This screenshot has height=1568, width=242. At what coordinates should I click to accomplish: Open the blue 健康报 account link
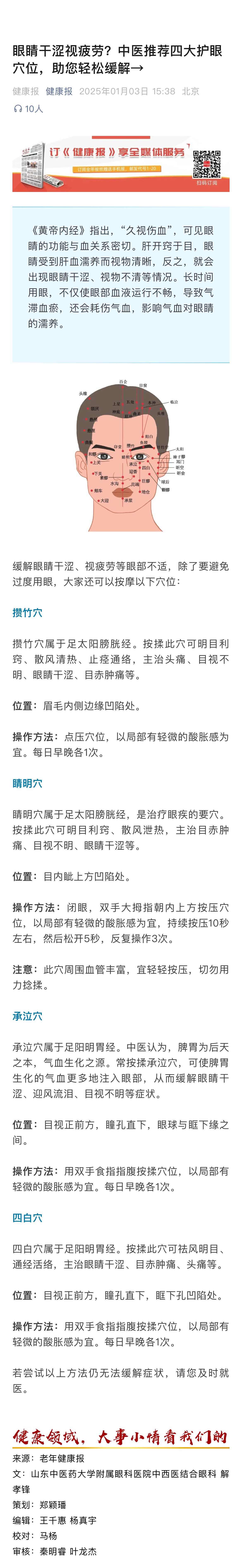click(x=59, y=91)
